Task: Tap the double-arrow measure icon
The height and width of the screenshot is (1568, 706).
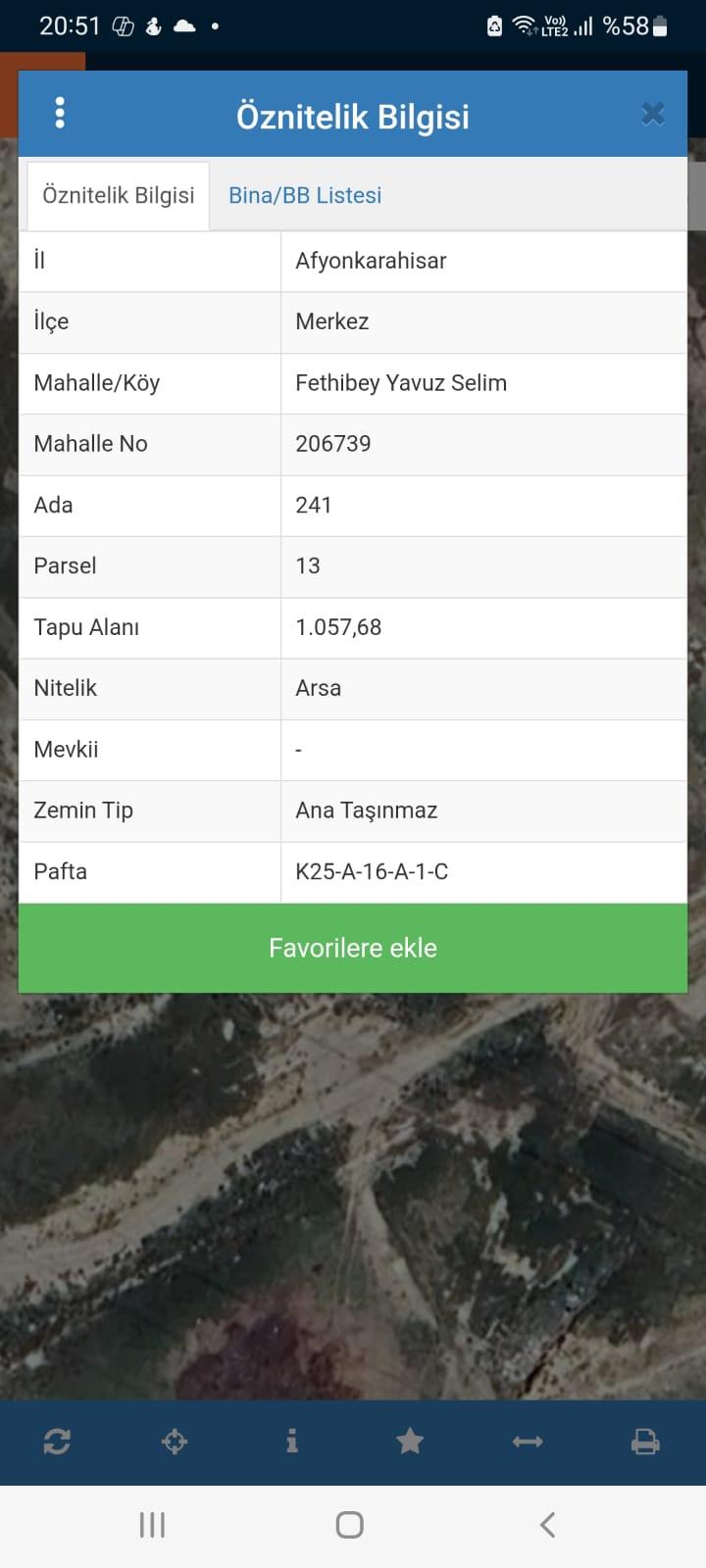Action: [528, 1442]
